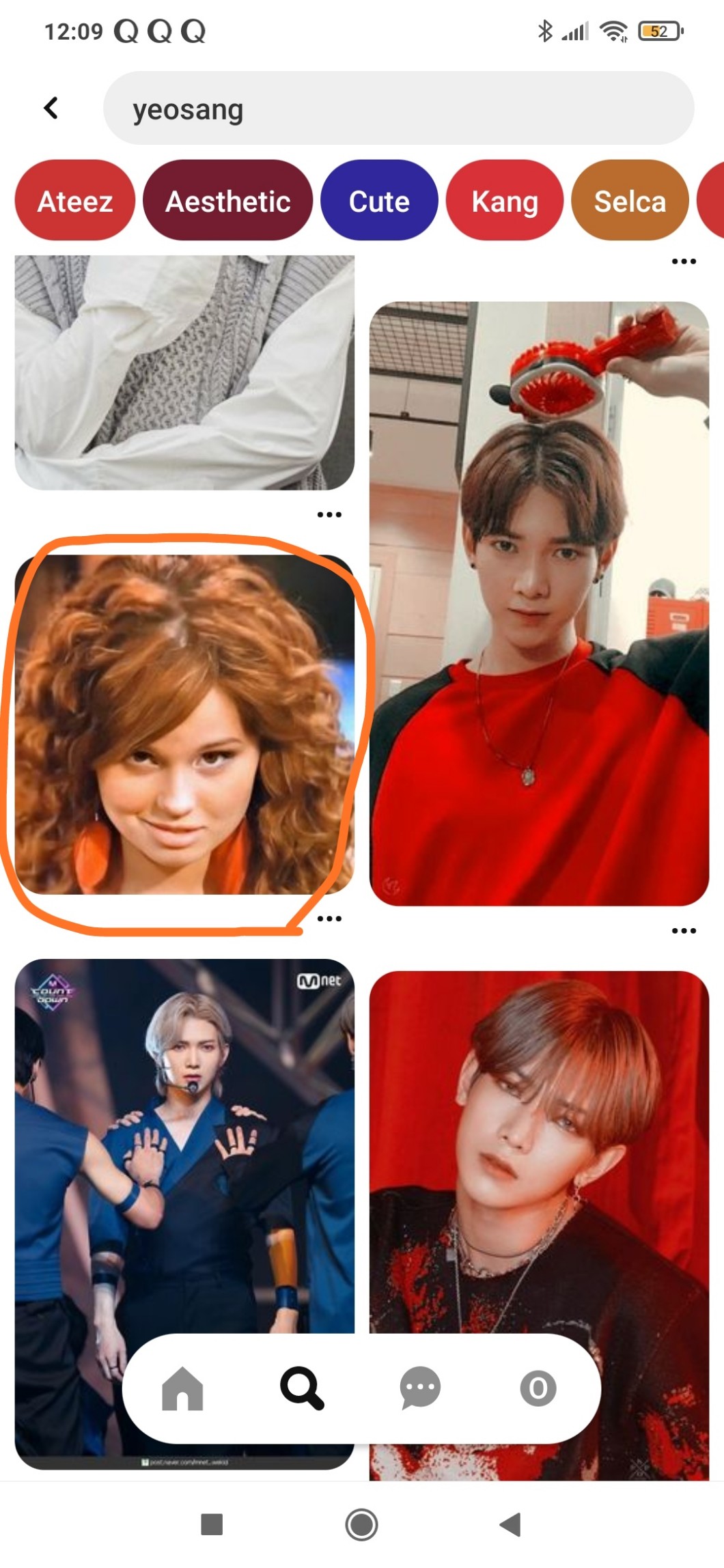Viewport: 724px width, 1568px height.
Task: Tap the system back triangle button
Action: [x=510, y=1524]
